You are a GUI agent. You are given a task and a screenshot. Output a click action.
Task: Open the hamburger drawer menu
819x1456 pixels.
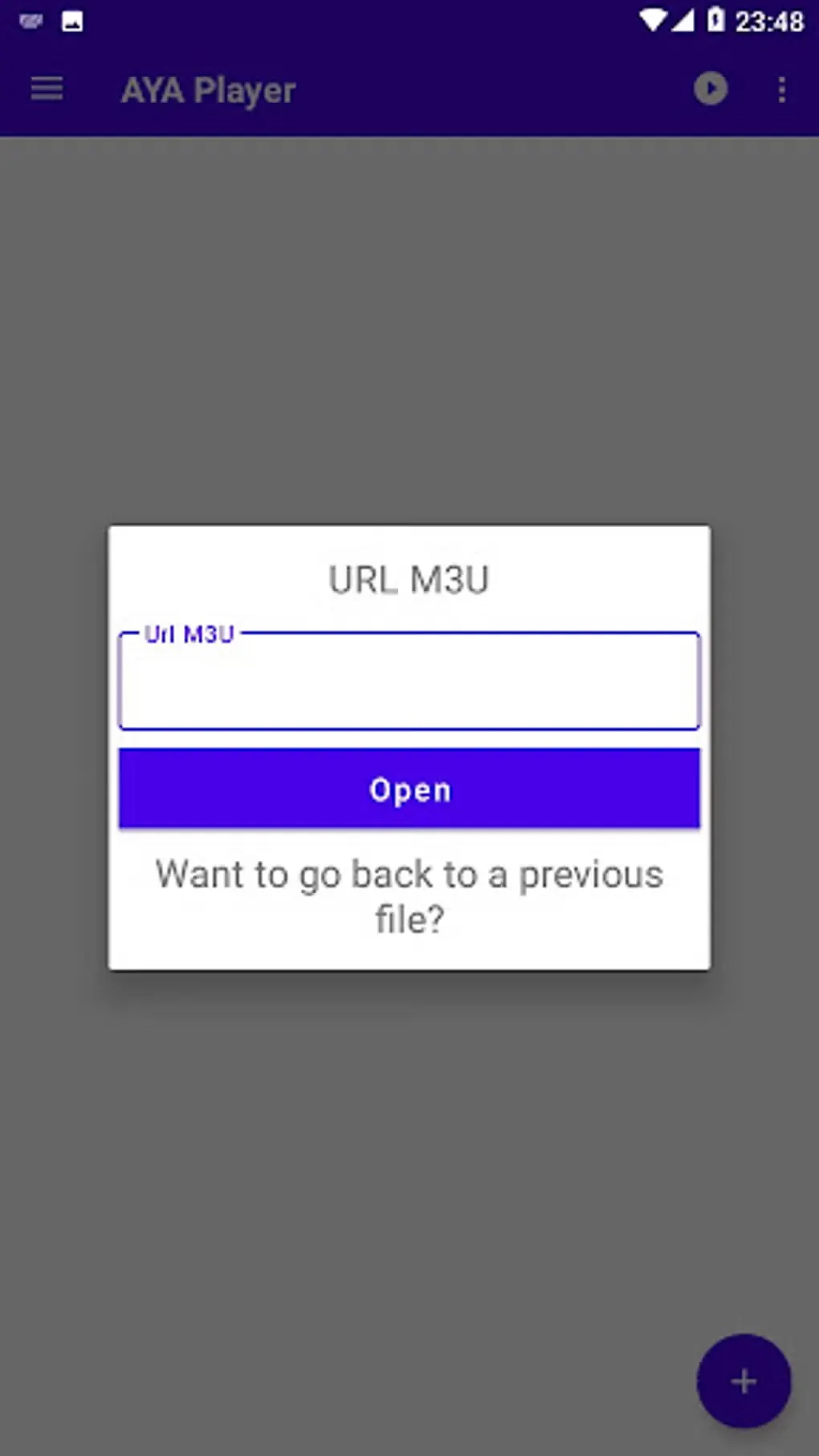[47, 88]
